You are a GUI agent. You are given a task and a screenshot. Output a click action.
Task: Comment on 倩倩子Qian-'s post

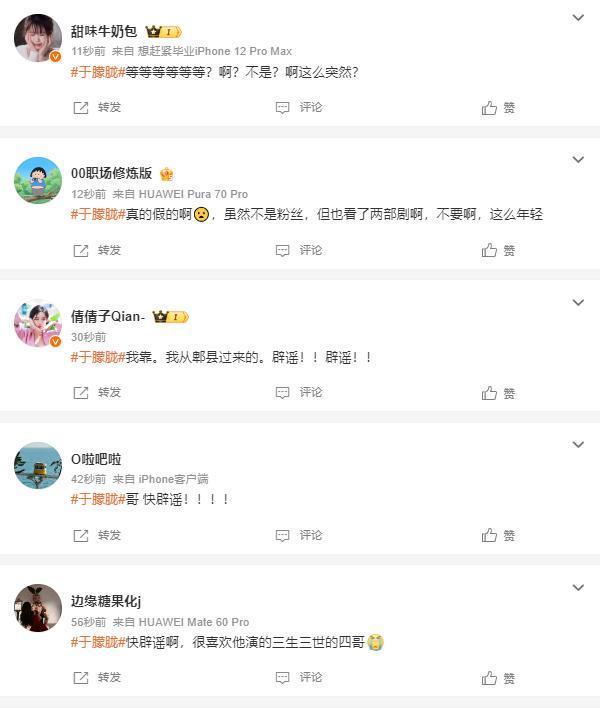299,393
